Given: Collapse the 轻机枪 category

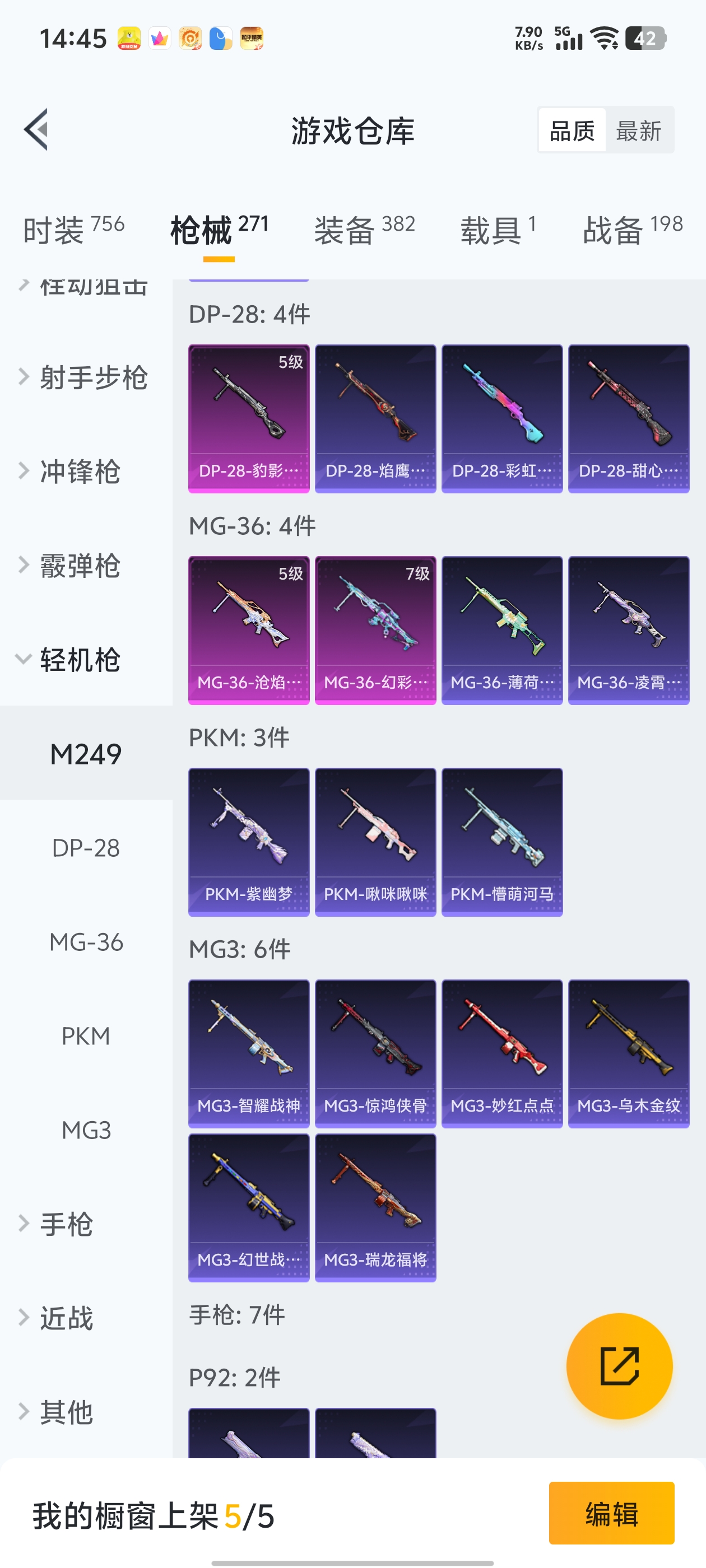Looking at the screenshot, I should [x=81, y=660].
